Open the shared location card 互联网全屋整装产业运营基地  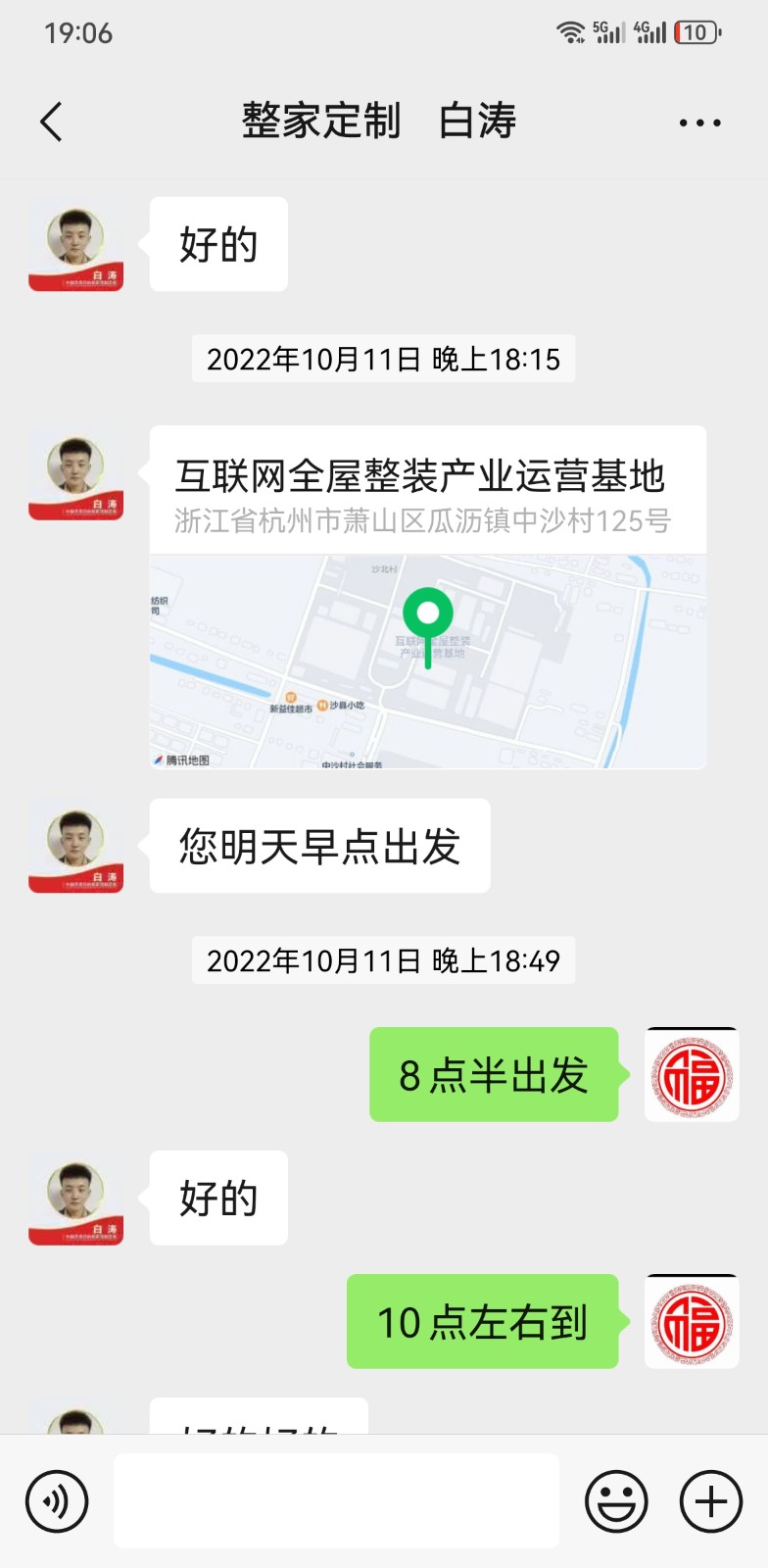[427, 596]
